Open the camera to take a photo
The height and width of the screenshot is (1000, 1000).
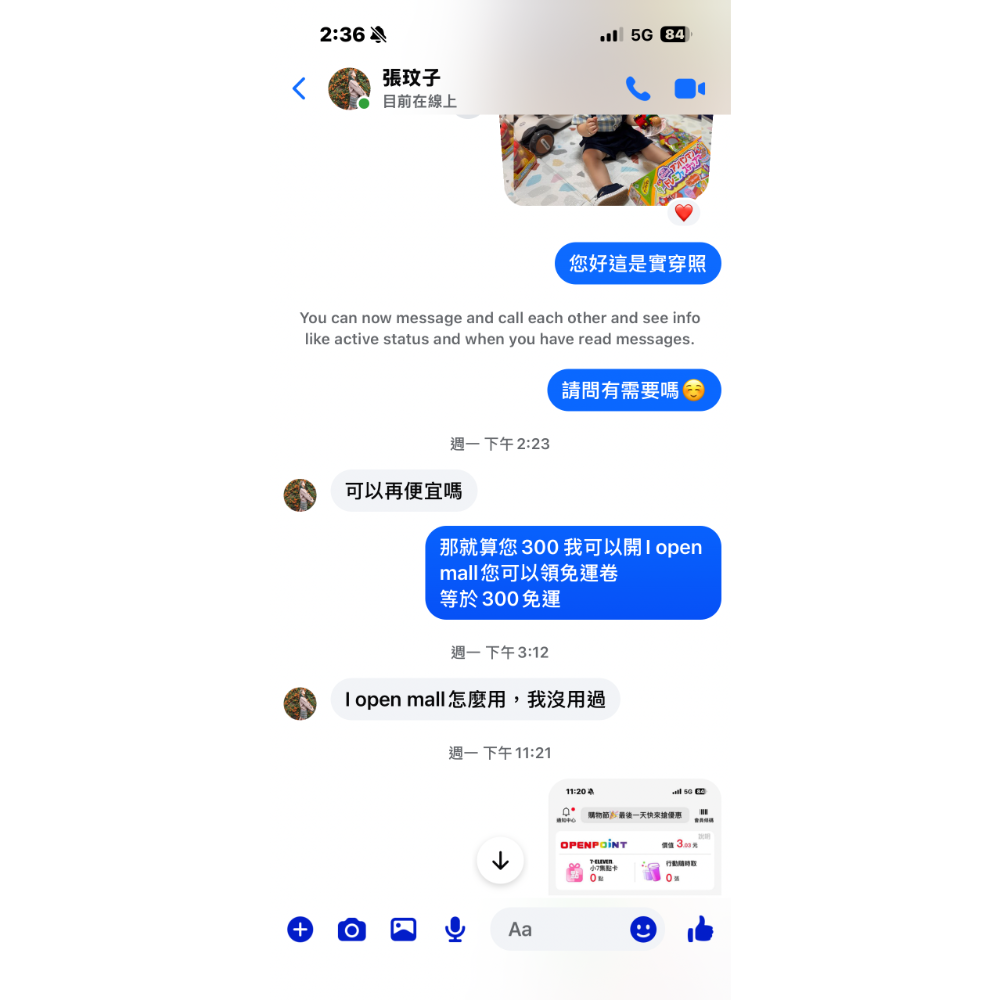(351, 930)
